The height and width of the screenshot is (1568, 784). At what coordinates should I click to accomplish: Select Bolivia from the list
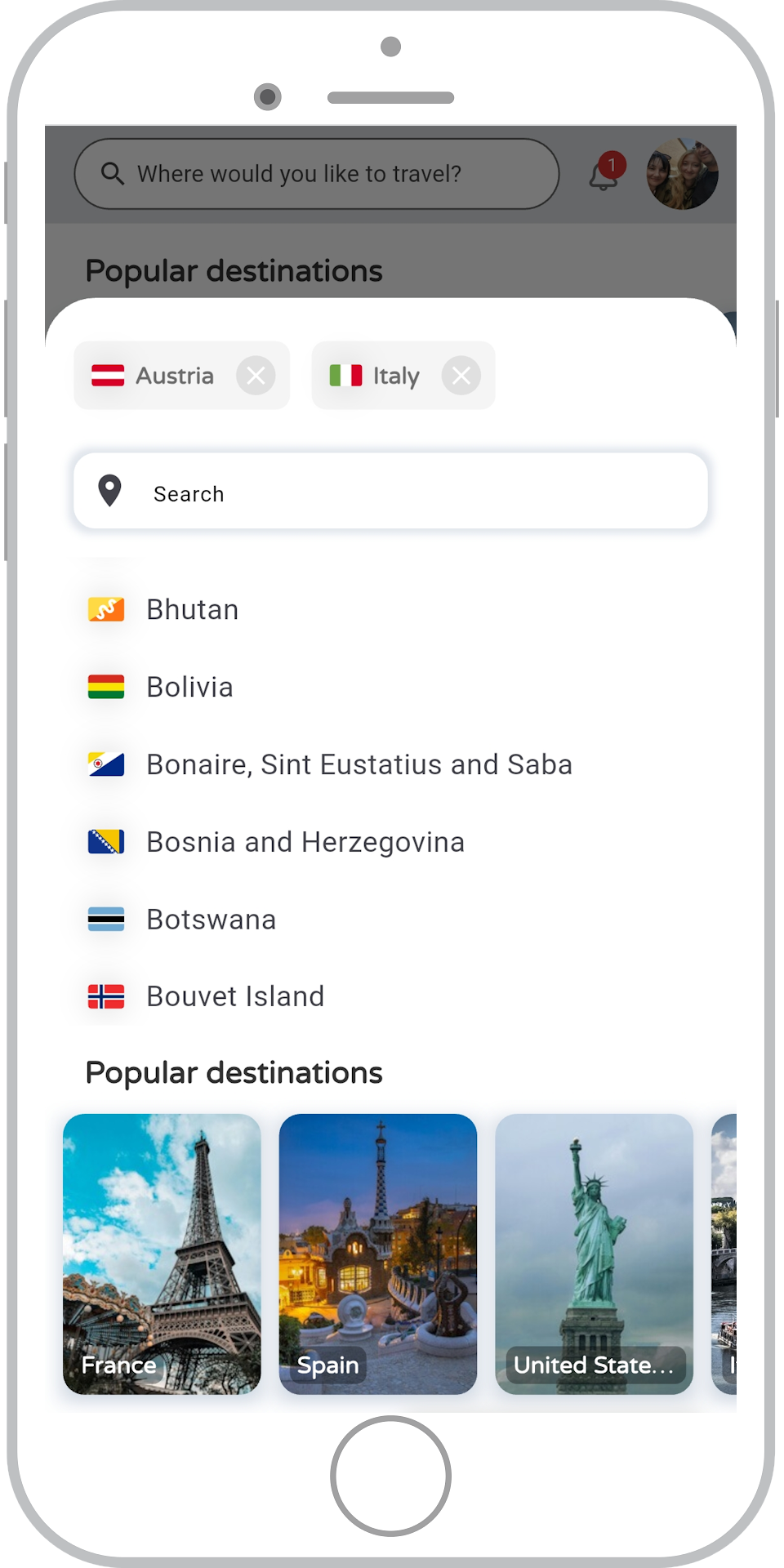click(189, 688)
